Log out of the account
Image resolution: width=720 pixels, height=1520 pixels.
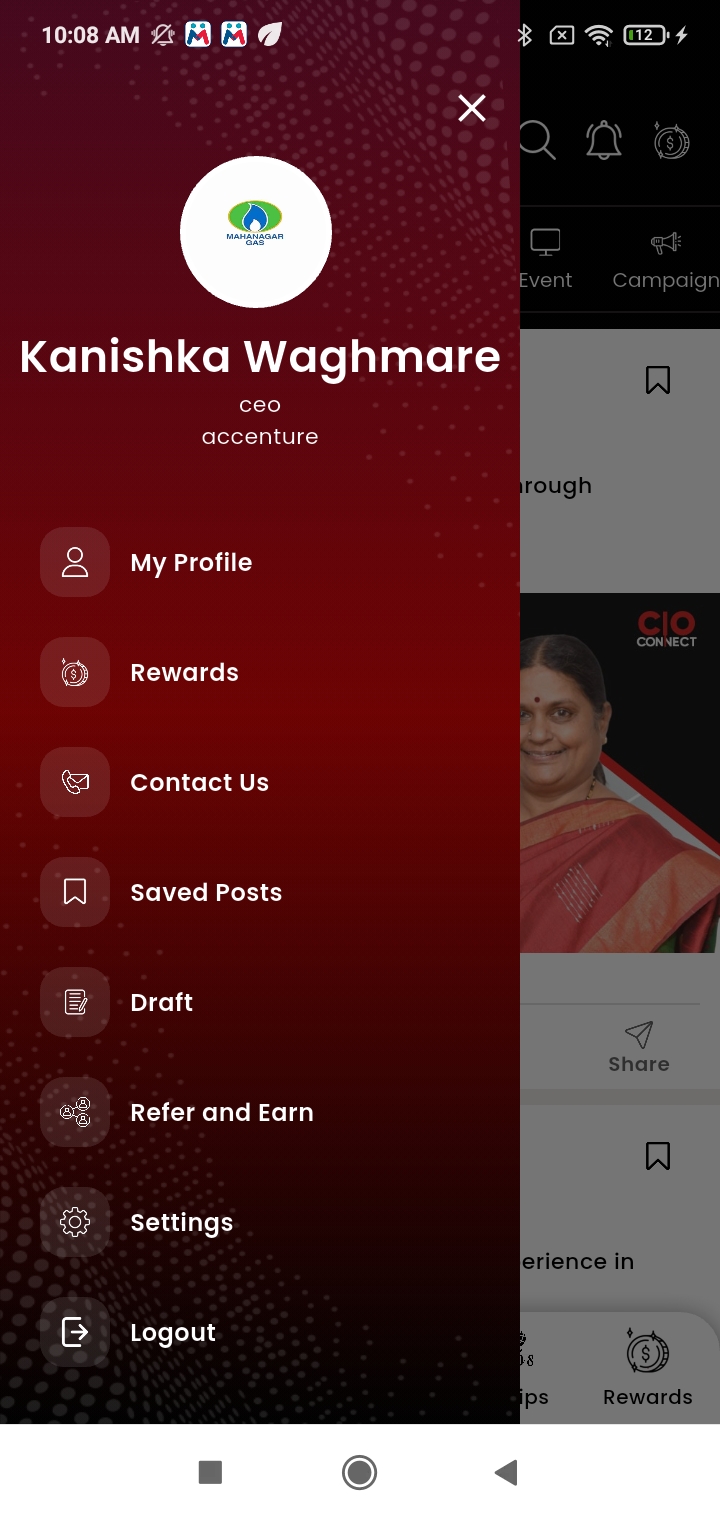coord(172,1332)
